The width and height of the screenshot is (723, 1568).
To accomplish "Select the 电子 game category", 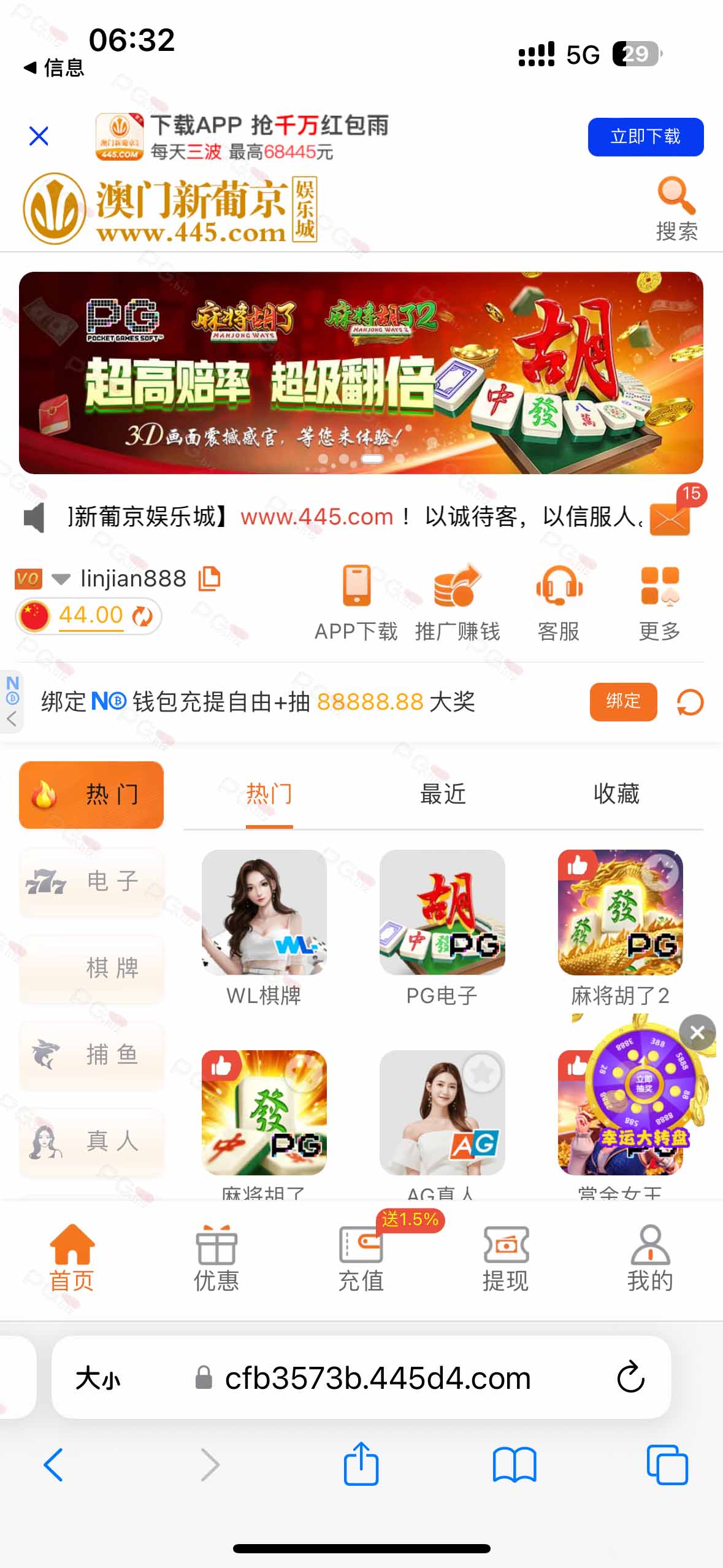I will 91,882.
